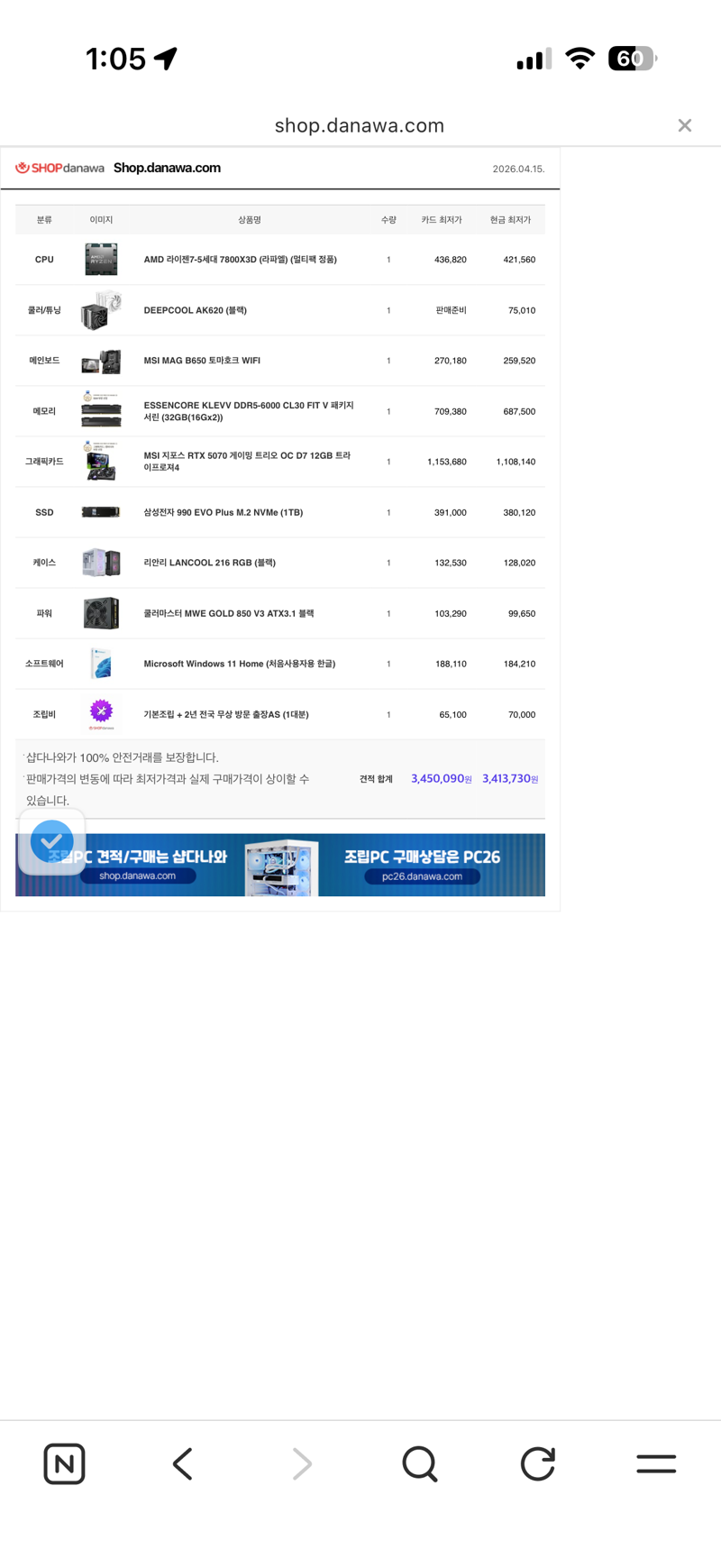721x1568 pixels.
Task: Reload the current page
Action: pyautogui.click(x=538, y=1463)
